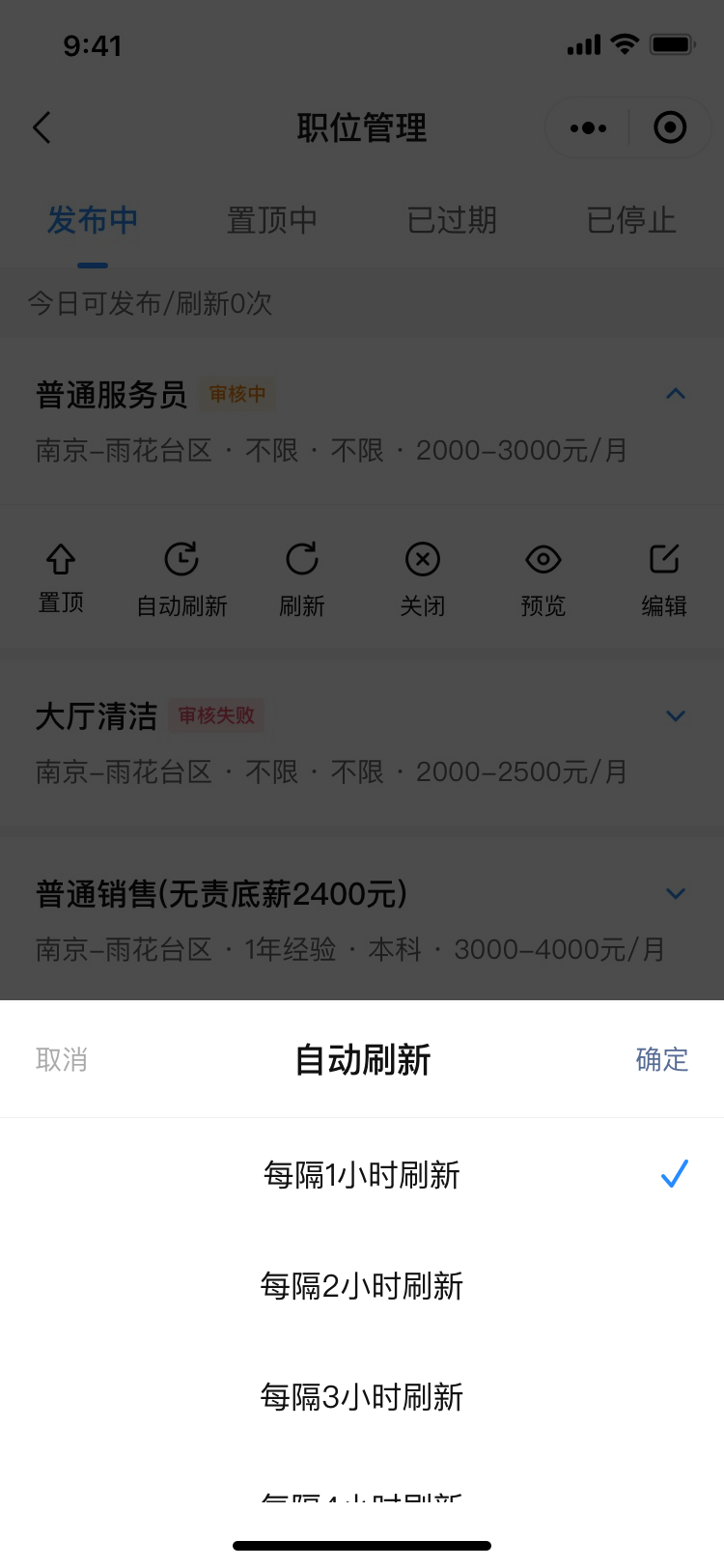Click the back arrow navigation icon
724x1568 pixels.
[42, 126]
